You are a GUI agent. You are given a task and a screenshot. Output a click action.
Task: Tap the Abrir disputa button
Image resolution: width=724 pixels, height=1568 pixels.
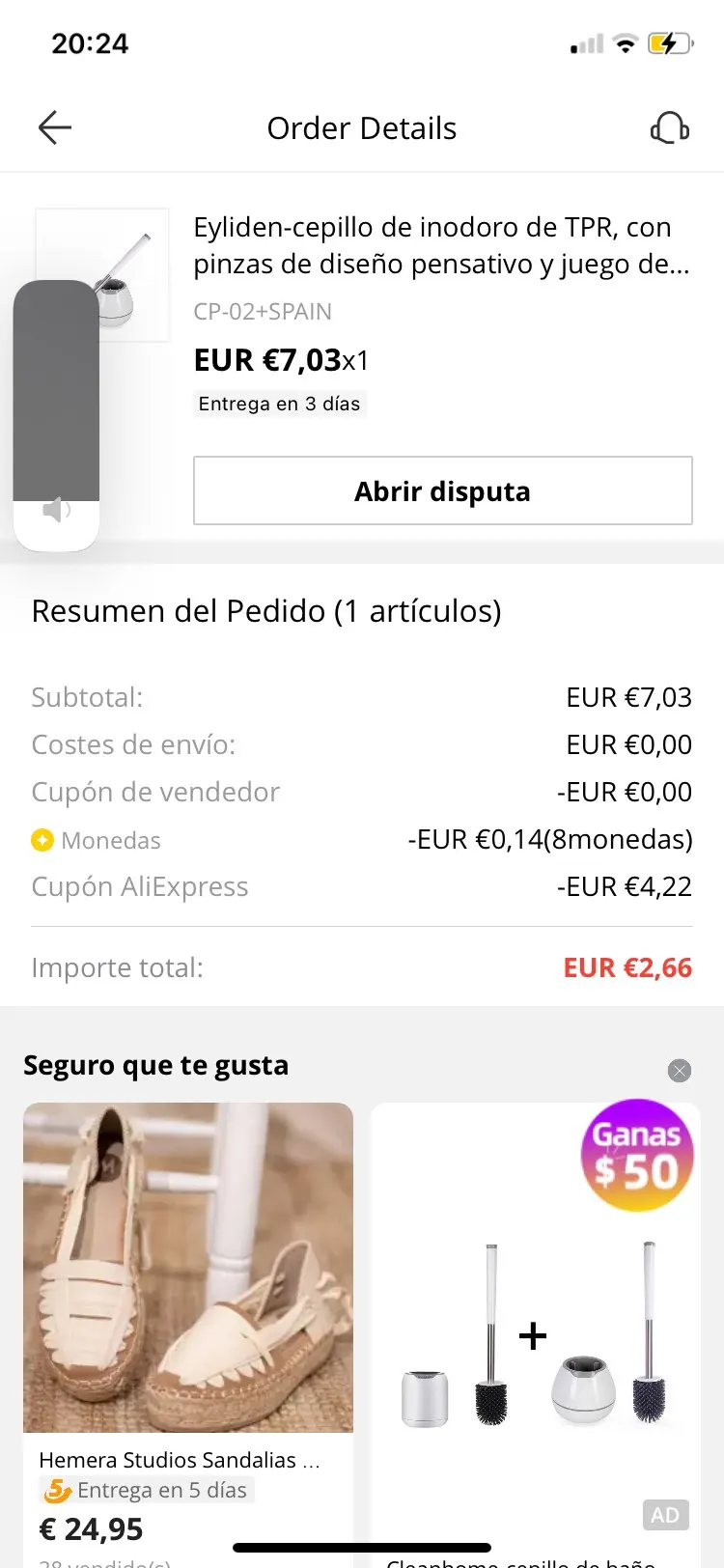pos(442,490)
